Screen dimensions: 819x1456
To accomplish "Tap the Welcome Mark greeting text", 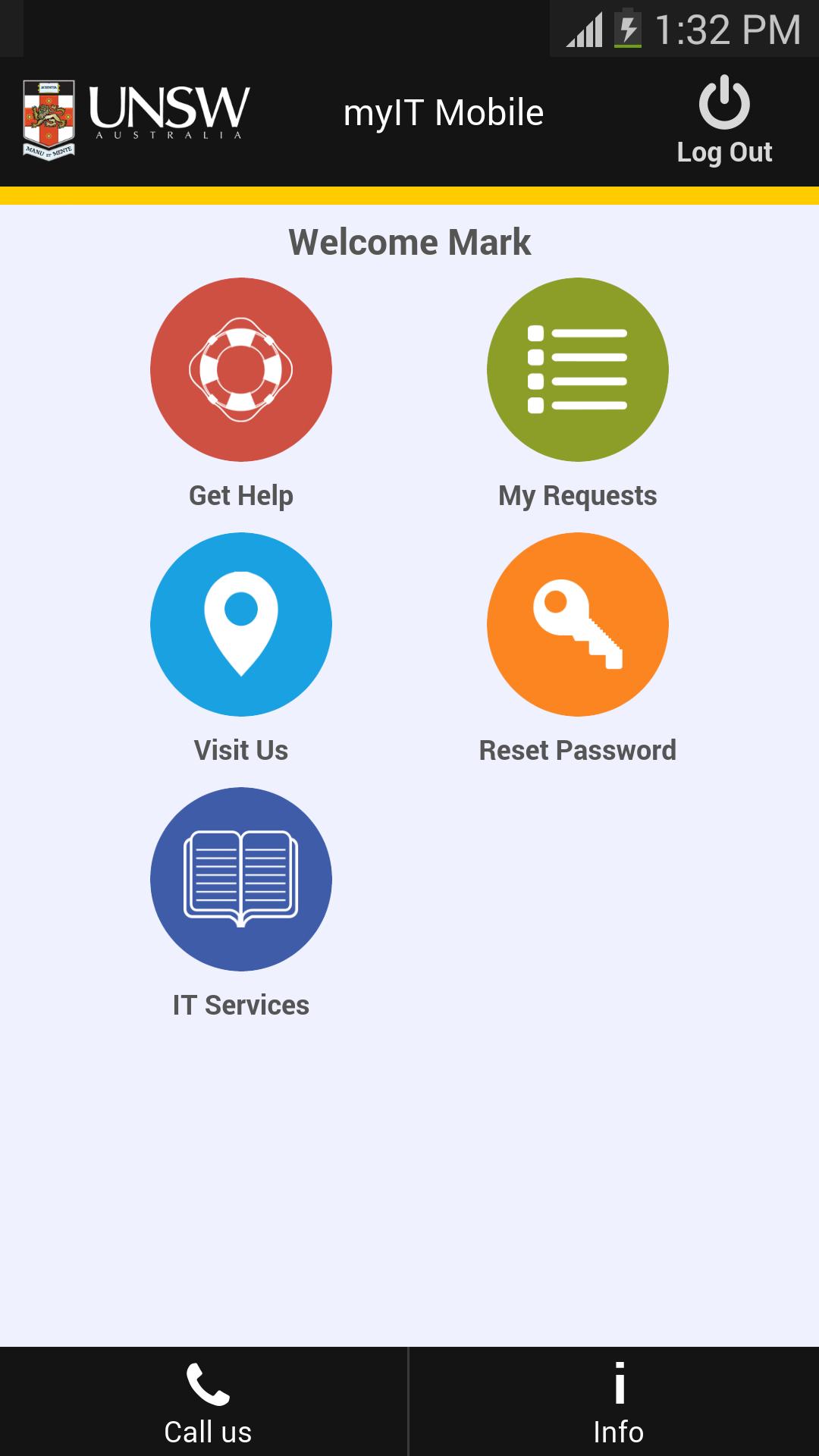I will tap(409, 243).
